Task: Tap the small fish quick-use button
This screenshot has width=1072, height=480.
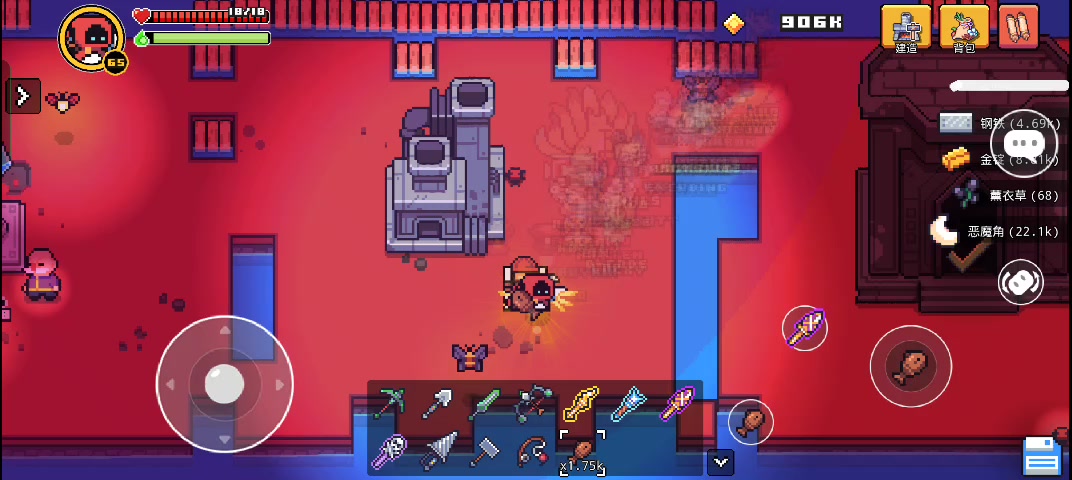Action: pos(750,420)
